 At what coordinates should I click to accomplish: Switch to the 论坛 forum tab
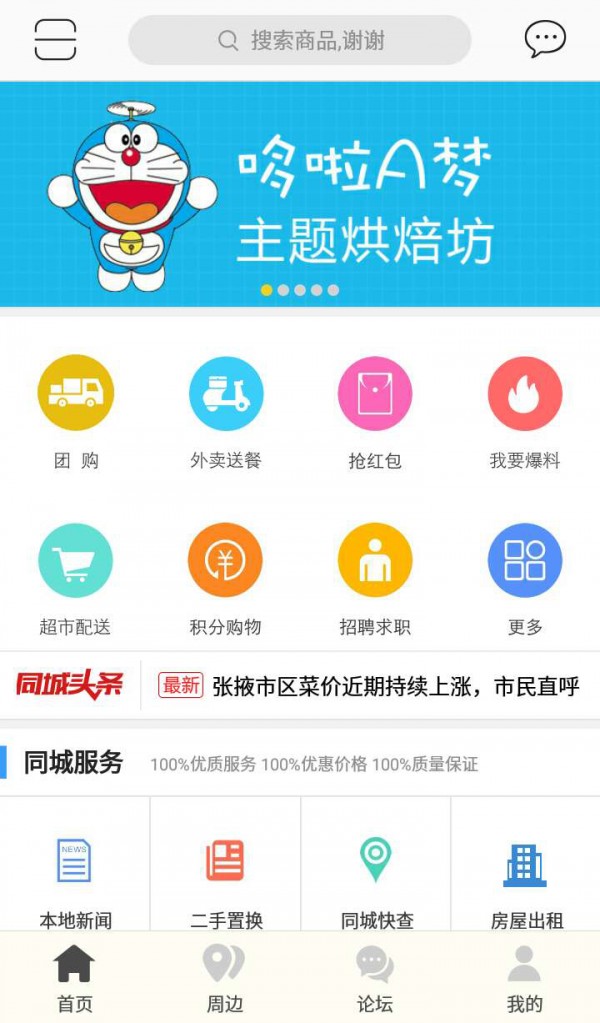pos(375,979)
